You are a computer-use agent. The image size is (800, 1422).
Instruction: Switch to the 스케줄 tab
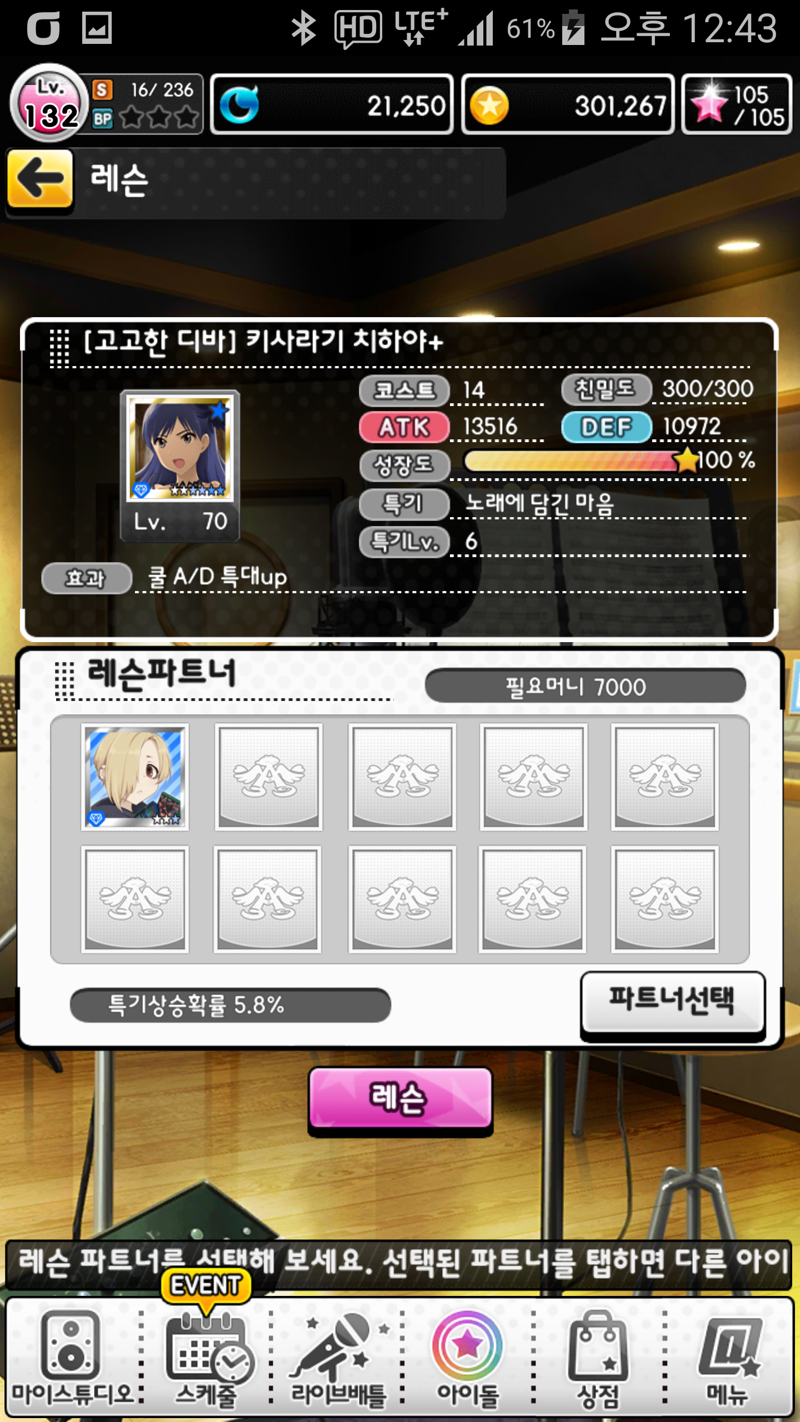pyautogui.click(x=205, y=1358)
